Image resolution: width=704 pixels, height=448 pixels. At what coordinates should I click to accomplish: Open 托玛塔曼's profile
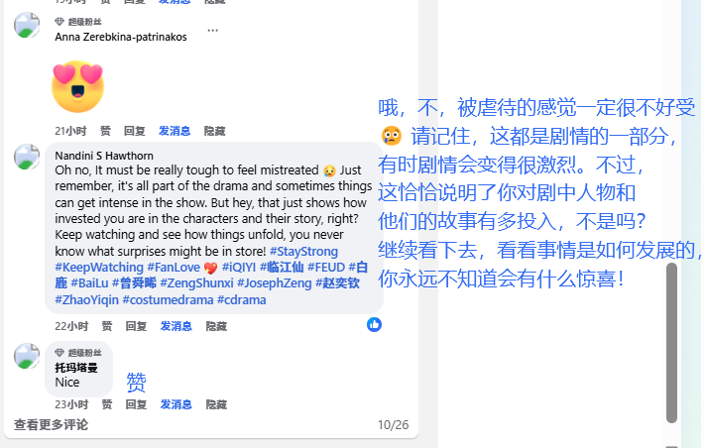[76, 368]
